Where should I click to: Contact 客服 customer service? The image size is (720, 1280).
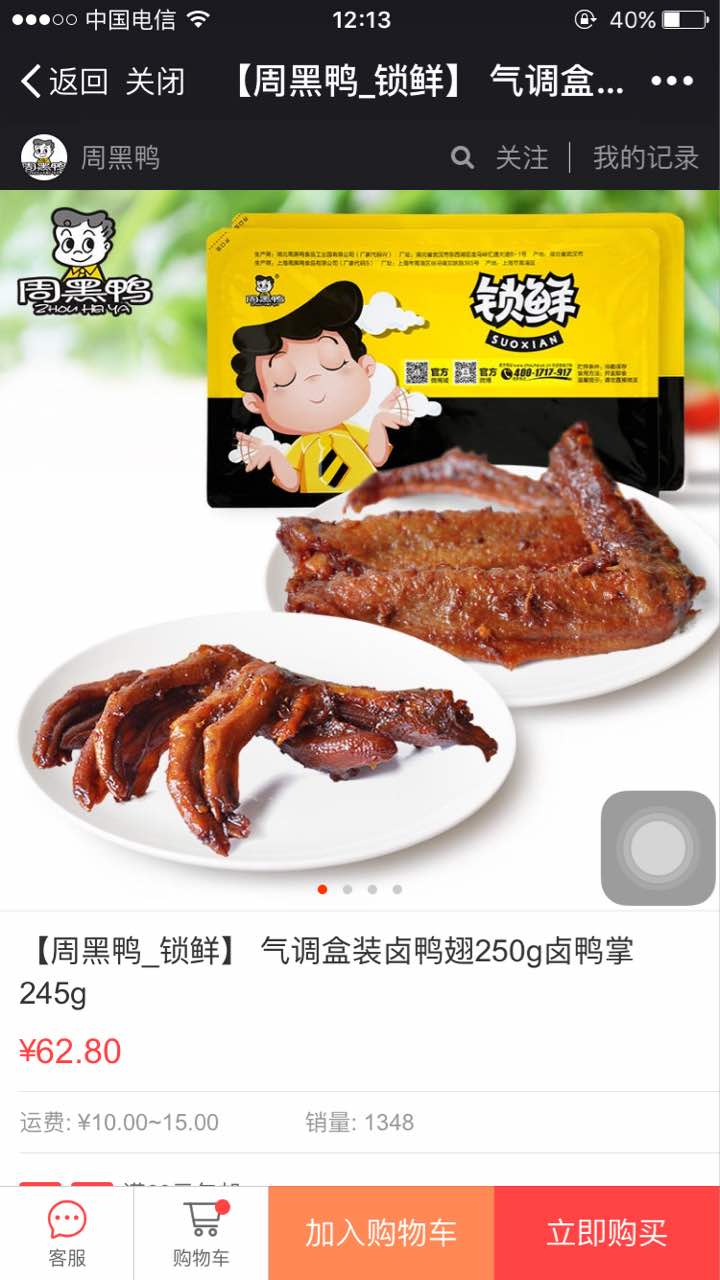point(67,1233)
